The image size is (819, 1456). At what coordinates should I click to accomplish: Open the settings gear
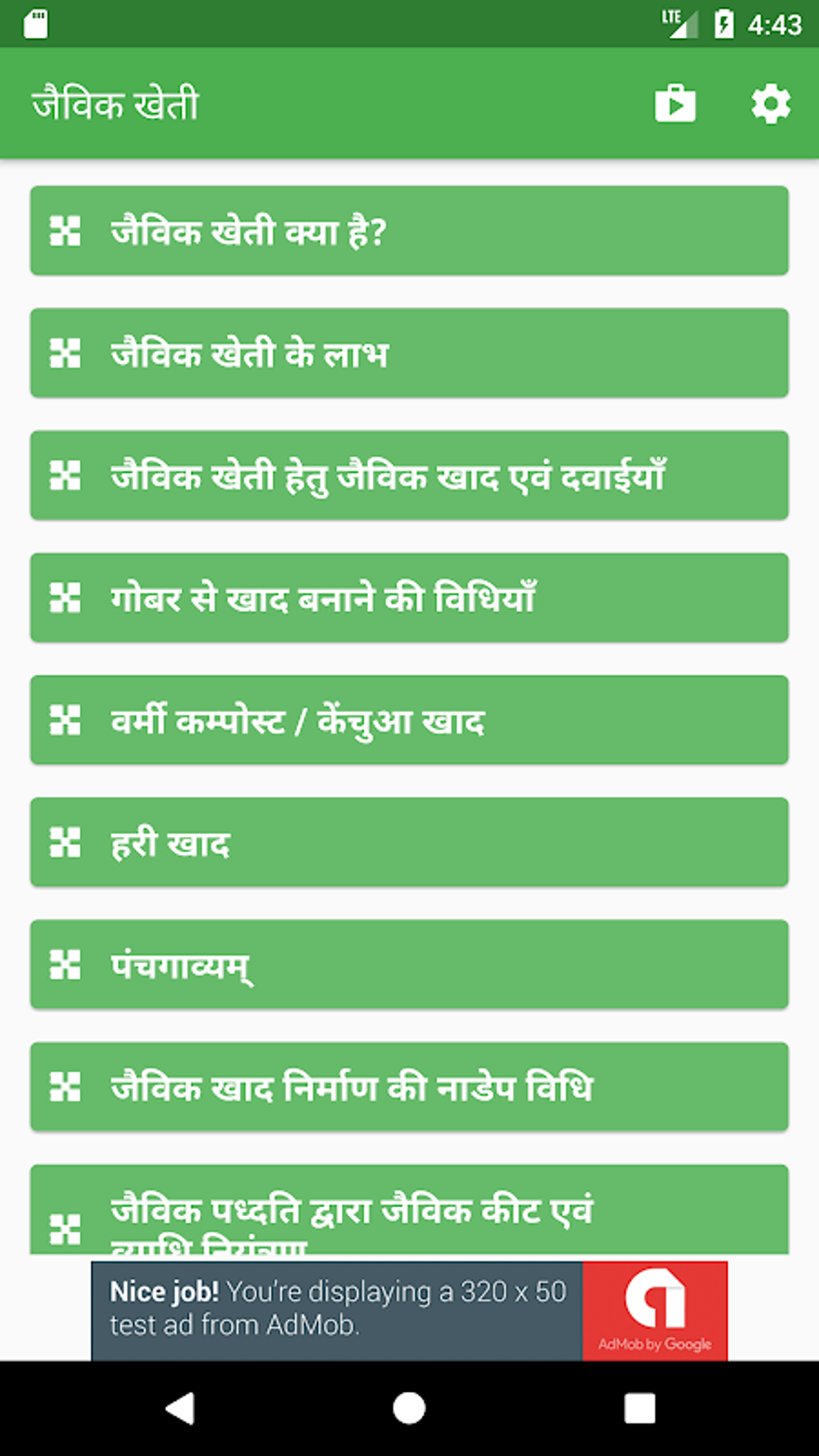pos(771,104)
